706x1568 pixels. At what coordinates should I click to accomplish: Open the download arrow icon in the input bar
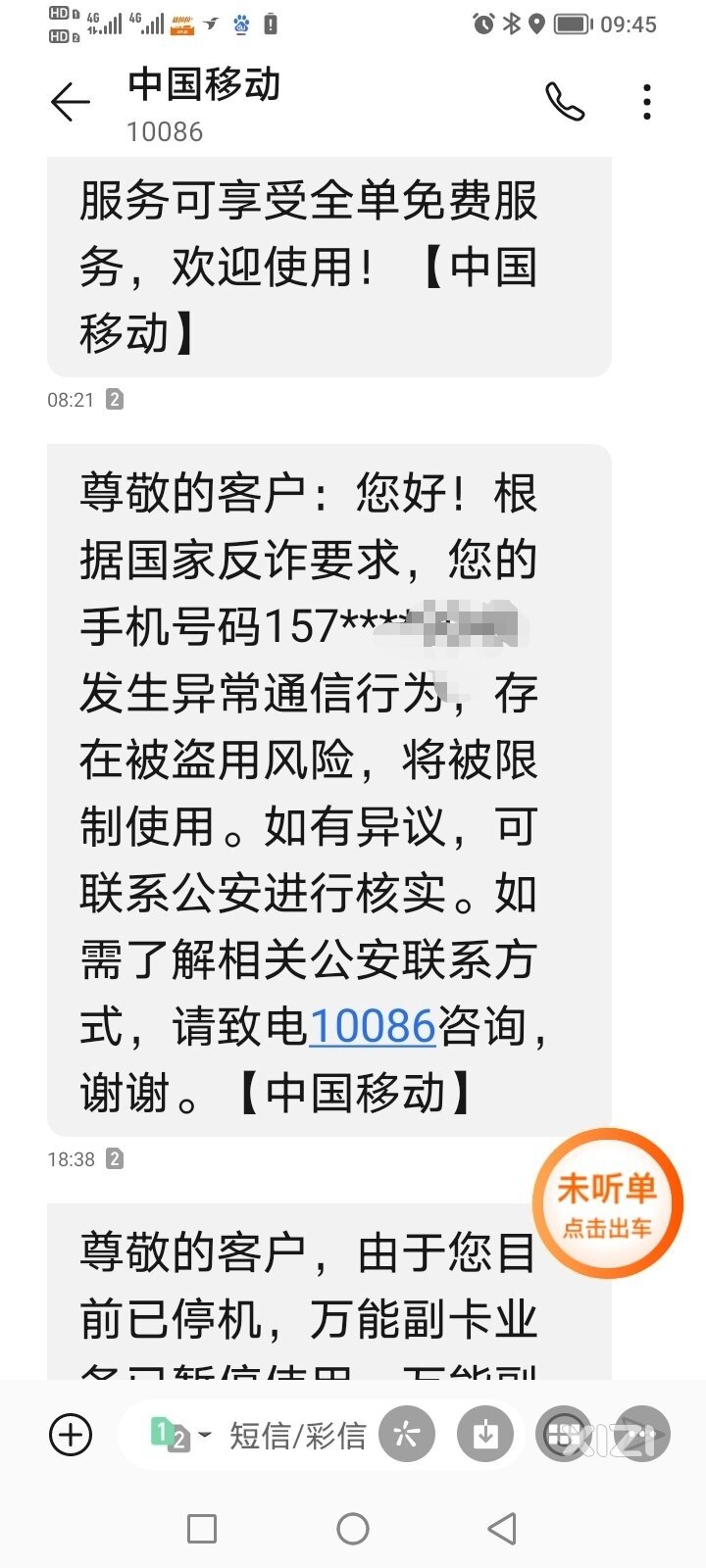pos(485,1436)
